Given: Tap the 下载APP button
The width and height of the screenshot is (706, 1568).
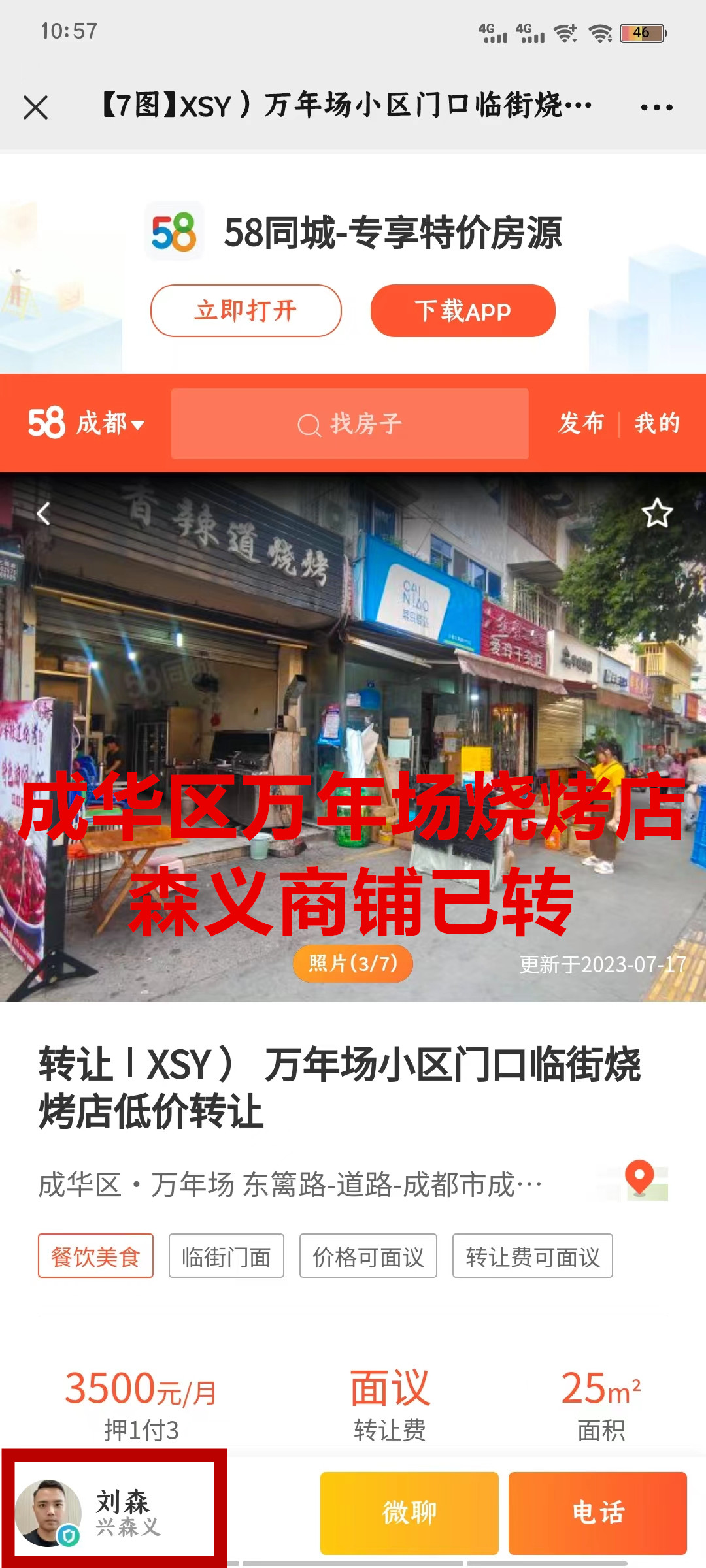Looking at the screenshot, I should (463, 310).
